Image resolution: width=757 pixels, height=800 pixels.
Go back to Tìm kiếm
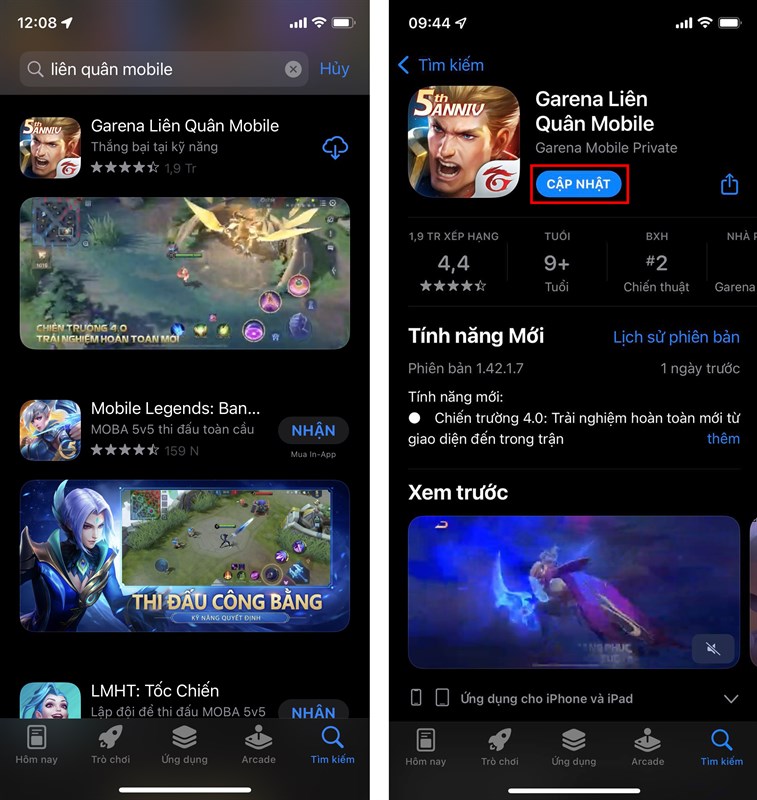click(x=441, y=65)
